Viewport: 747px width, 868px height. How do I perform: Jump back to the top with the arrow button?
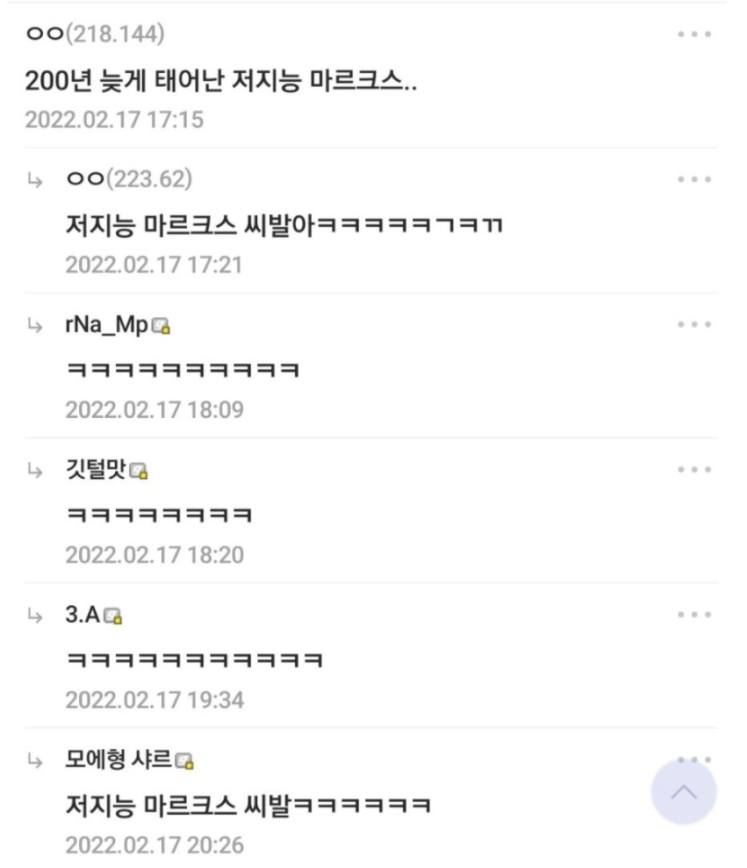(684, 793)
